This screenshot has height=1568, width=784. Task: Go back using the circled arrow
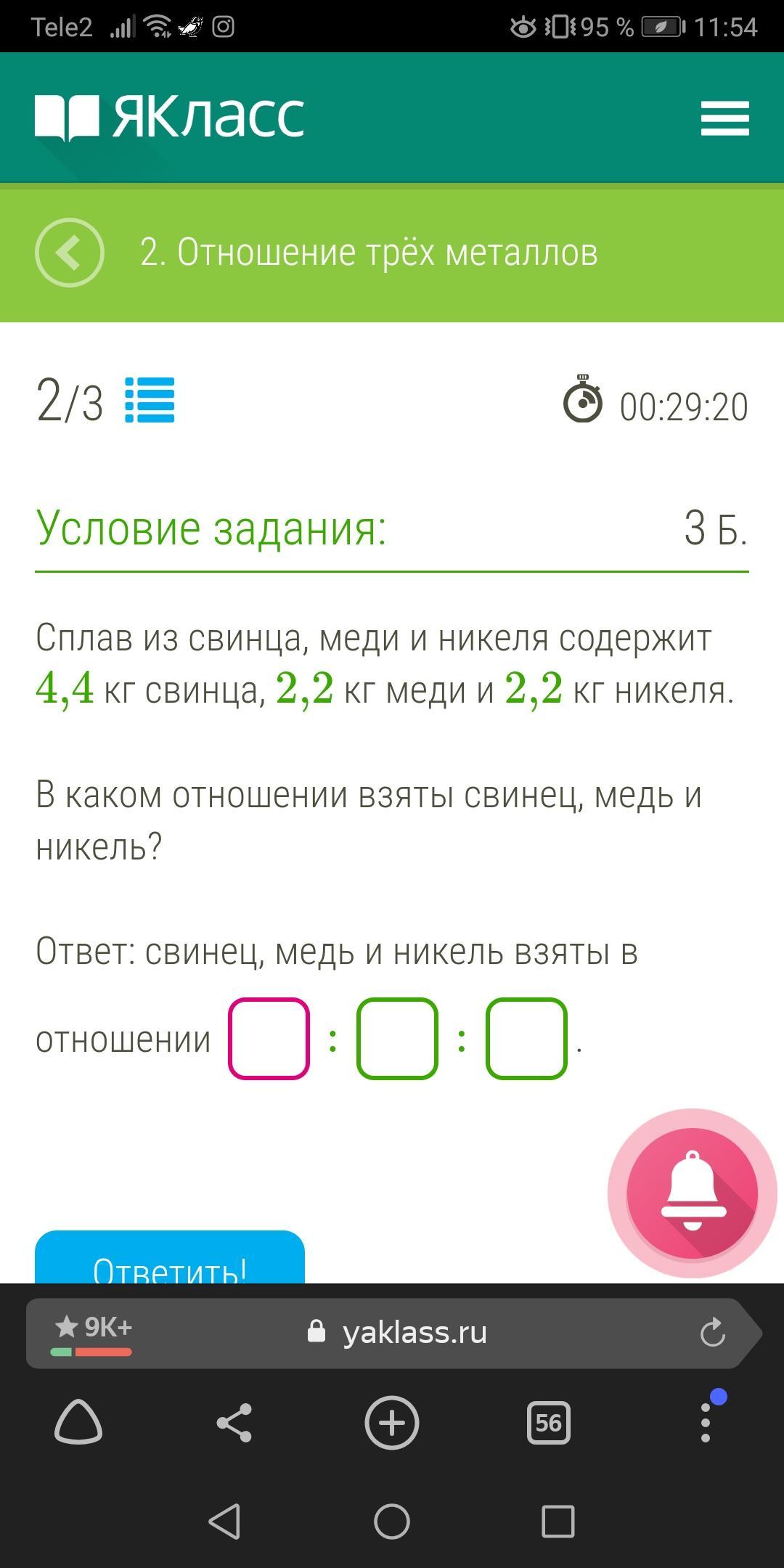[x=70, y=253]
